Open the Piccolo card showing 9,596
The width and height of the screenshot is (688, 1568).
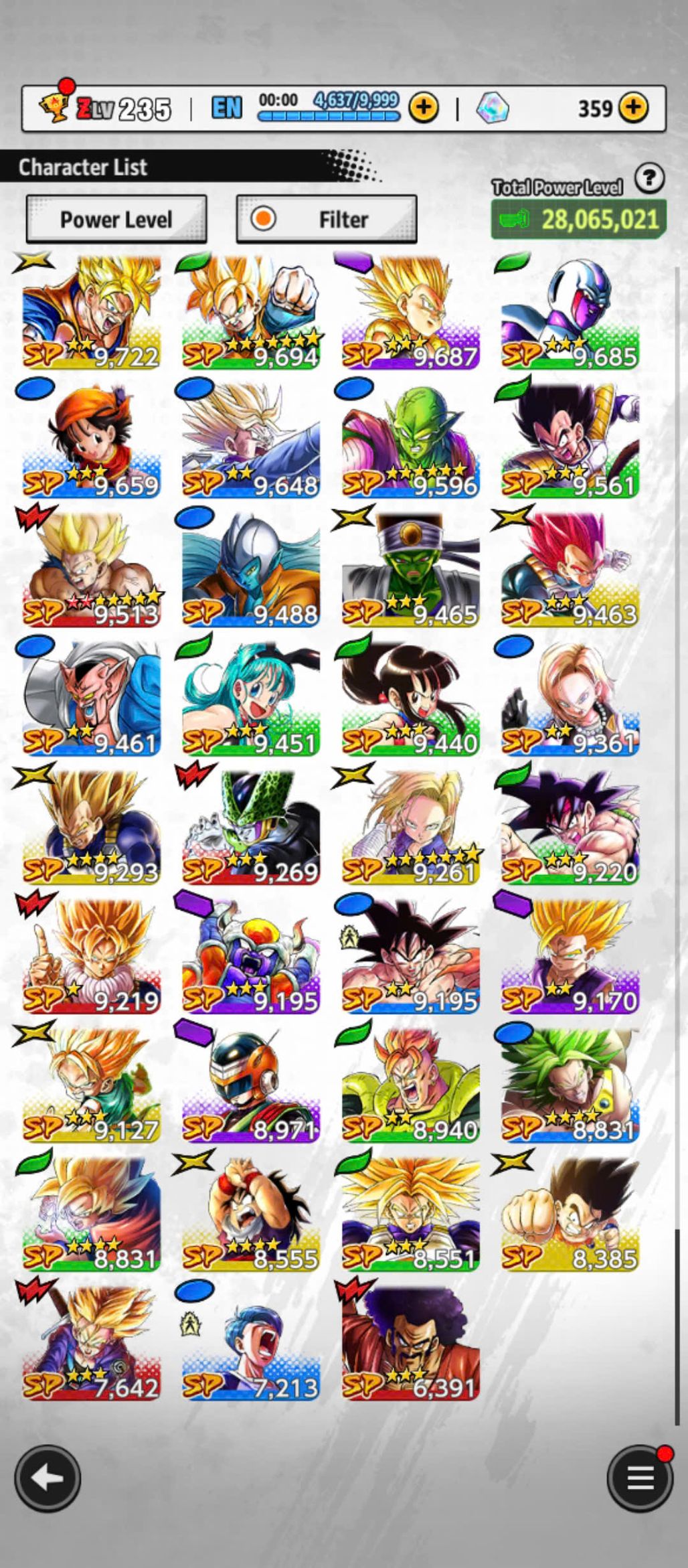tap(410, 441)
